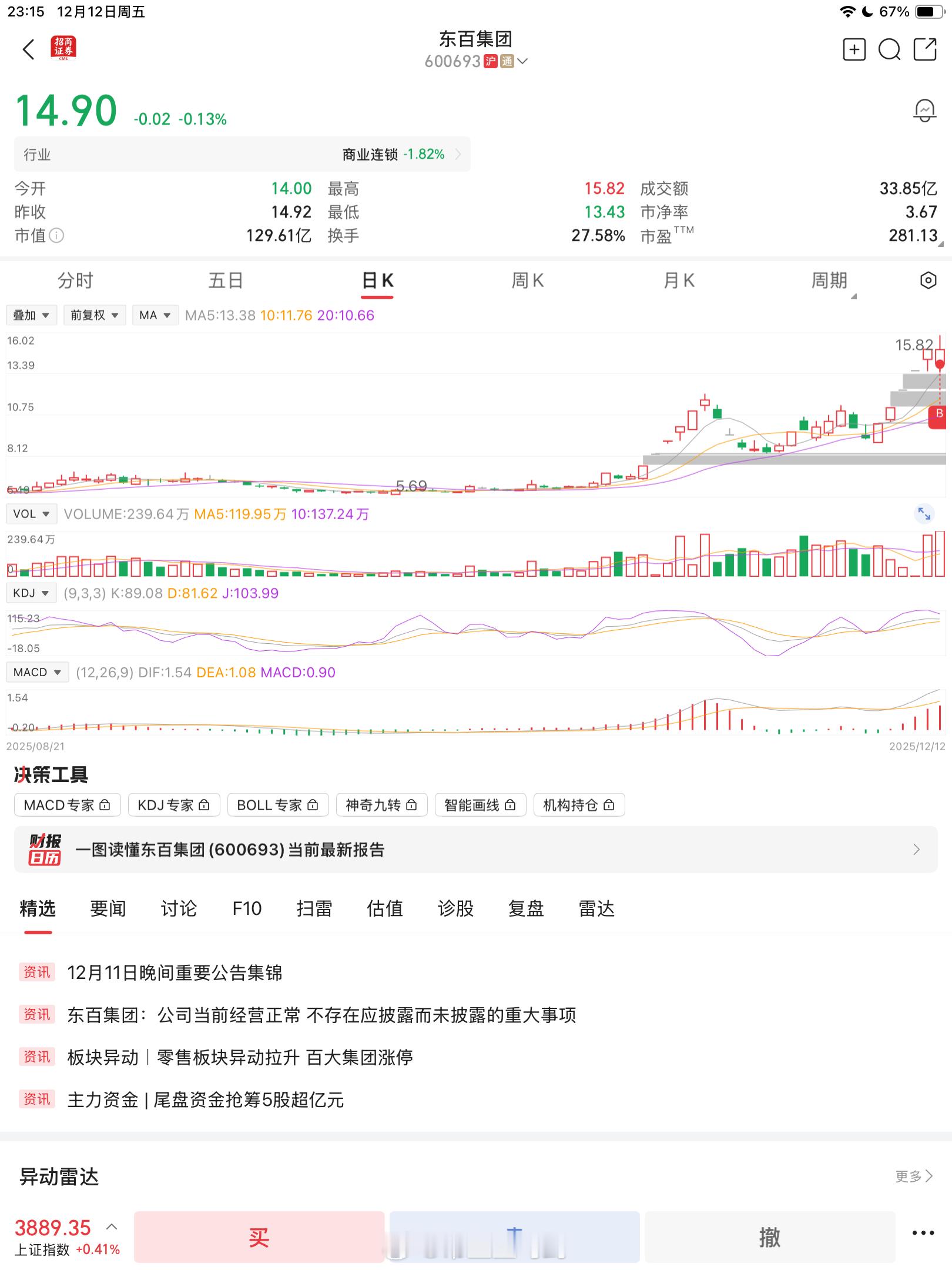The width and height of the screenshot is (952, 1270).
Task: Open the 叠加 overlay dropdown
Action: point(31,315)
